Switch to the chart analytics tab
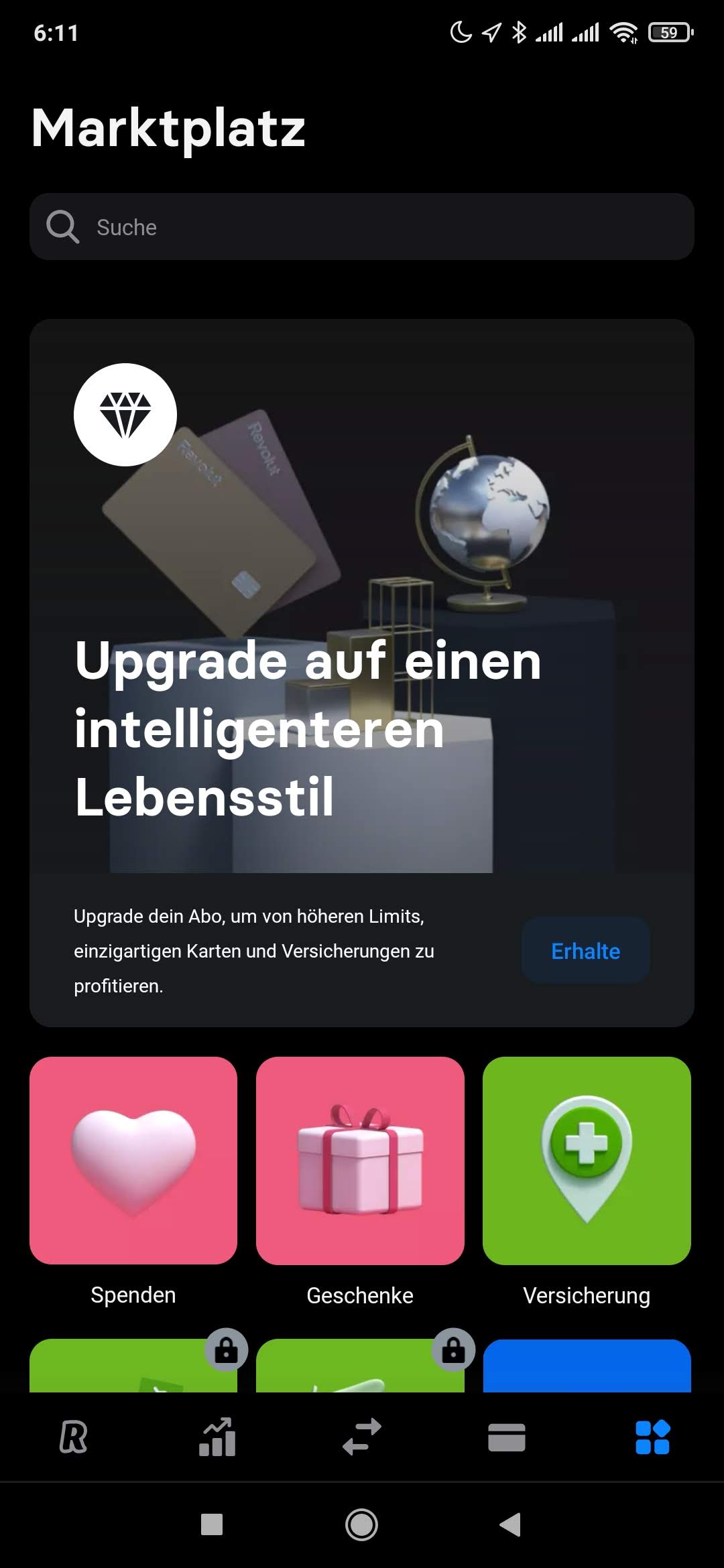 (x=217, y=1437)
